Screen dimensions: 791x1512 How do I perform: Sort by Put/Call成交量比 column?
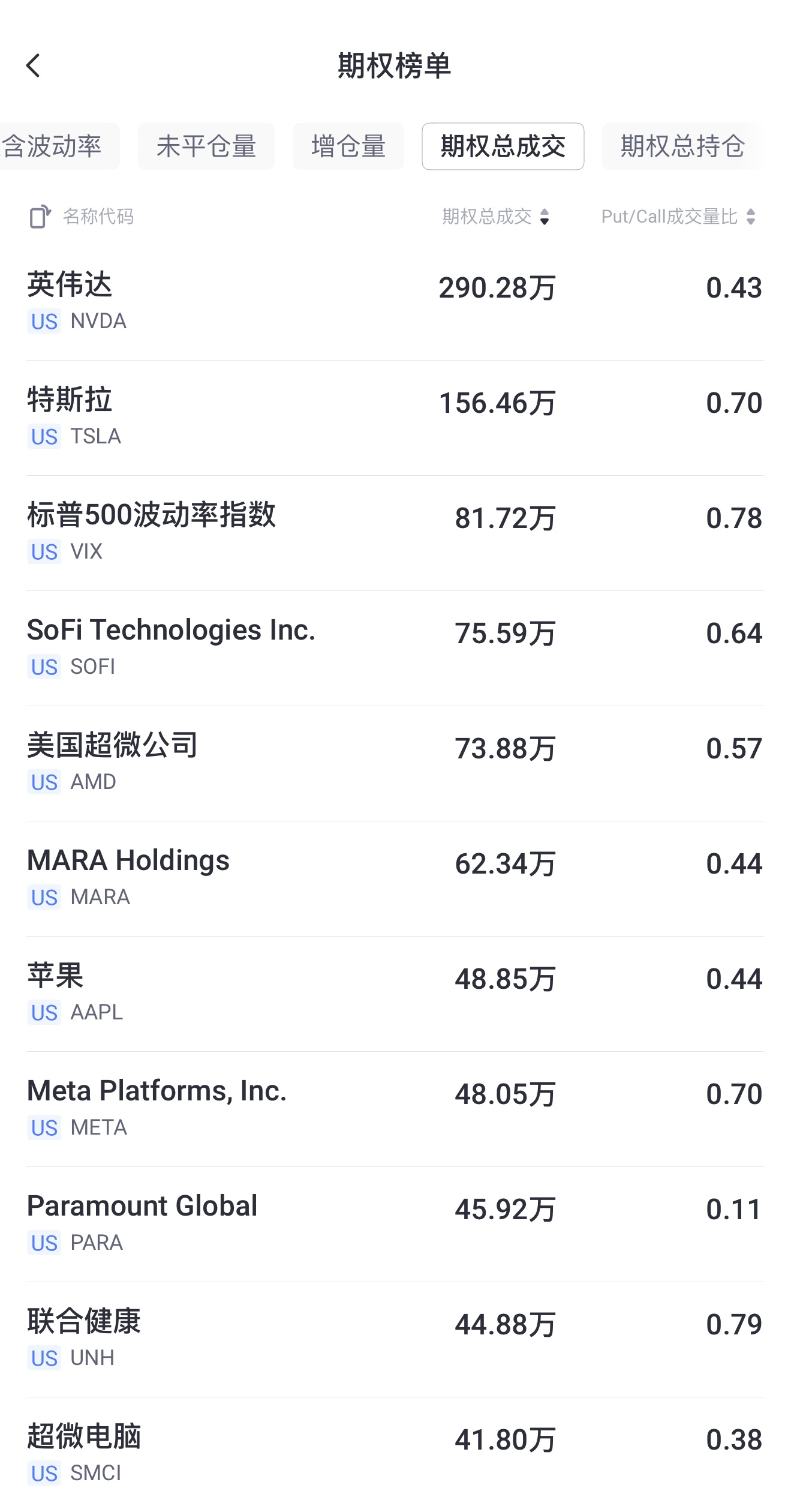click(679, 217)
